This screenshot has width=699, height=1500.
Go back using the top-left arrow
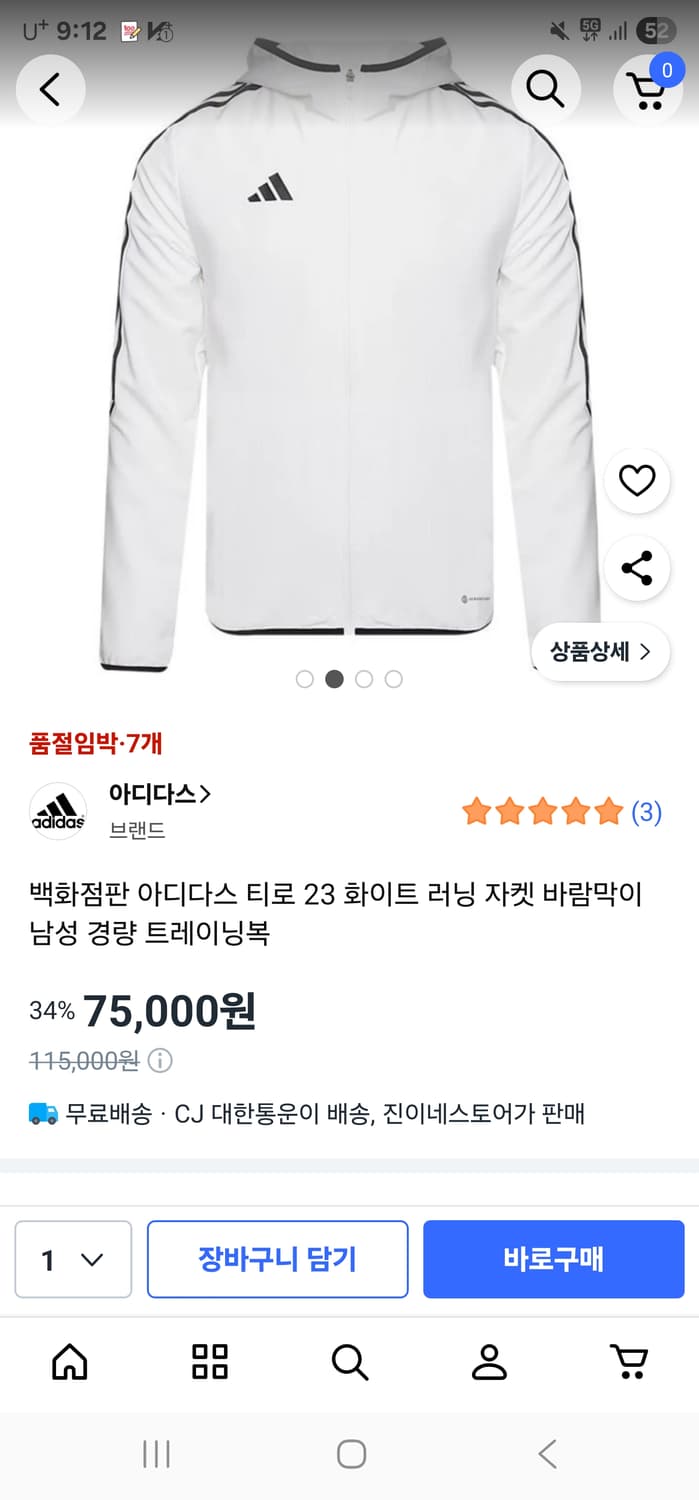50,90
